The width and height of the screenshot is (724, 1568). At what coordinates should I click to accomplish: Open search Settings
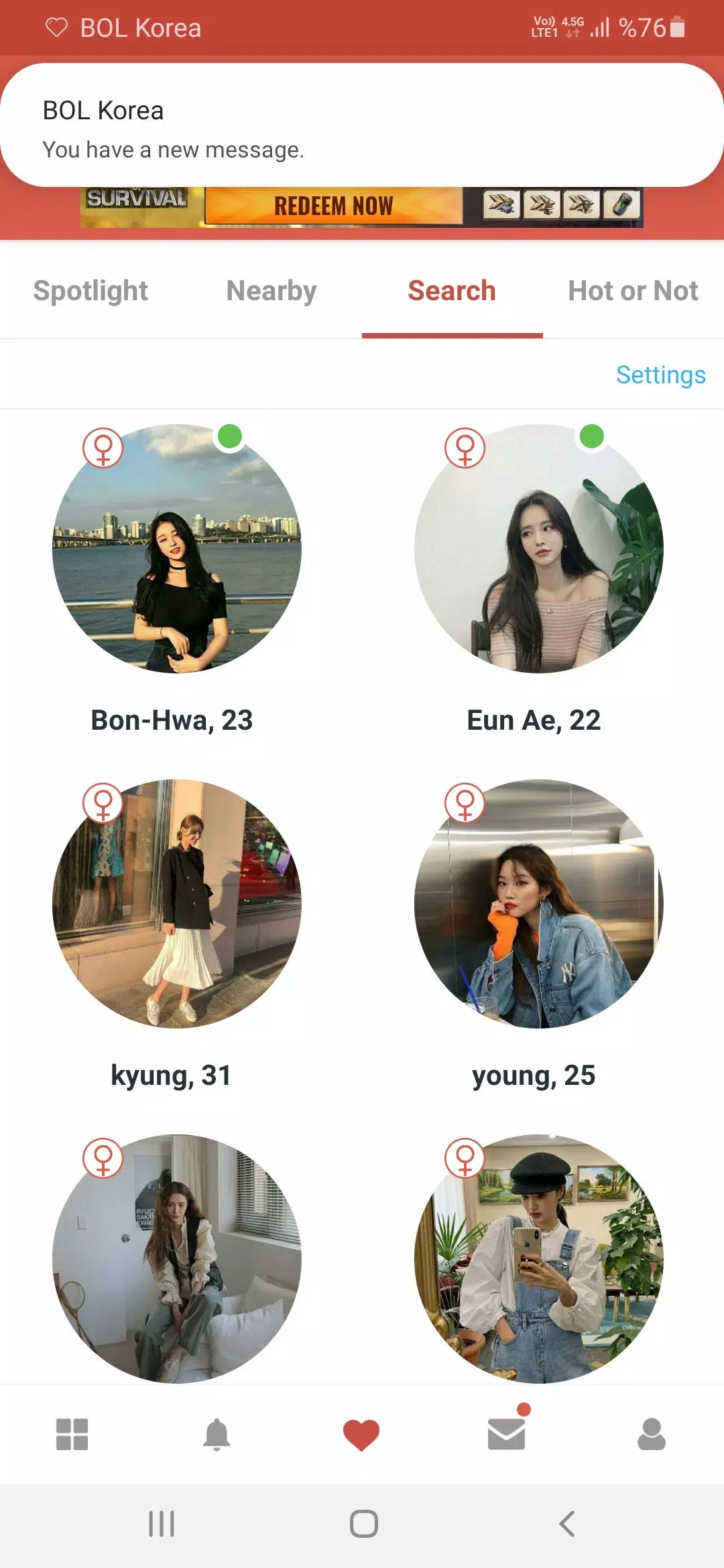(x=660, y=375)
